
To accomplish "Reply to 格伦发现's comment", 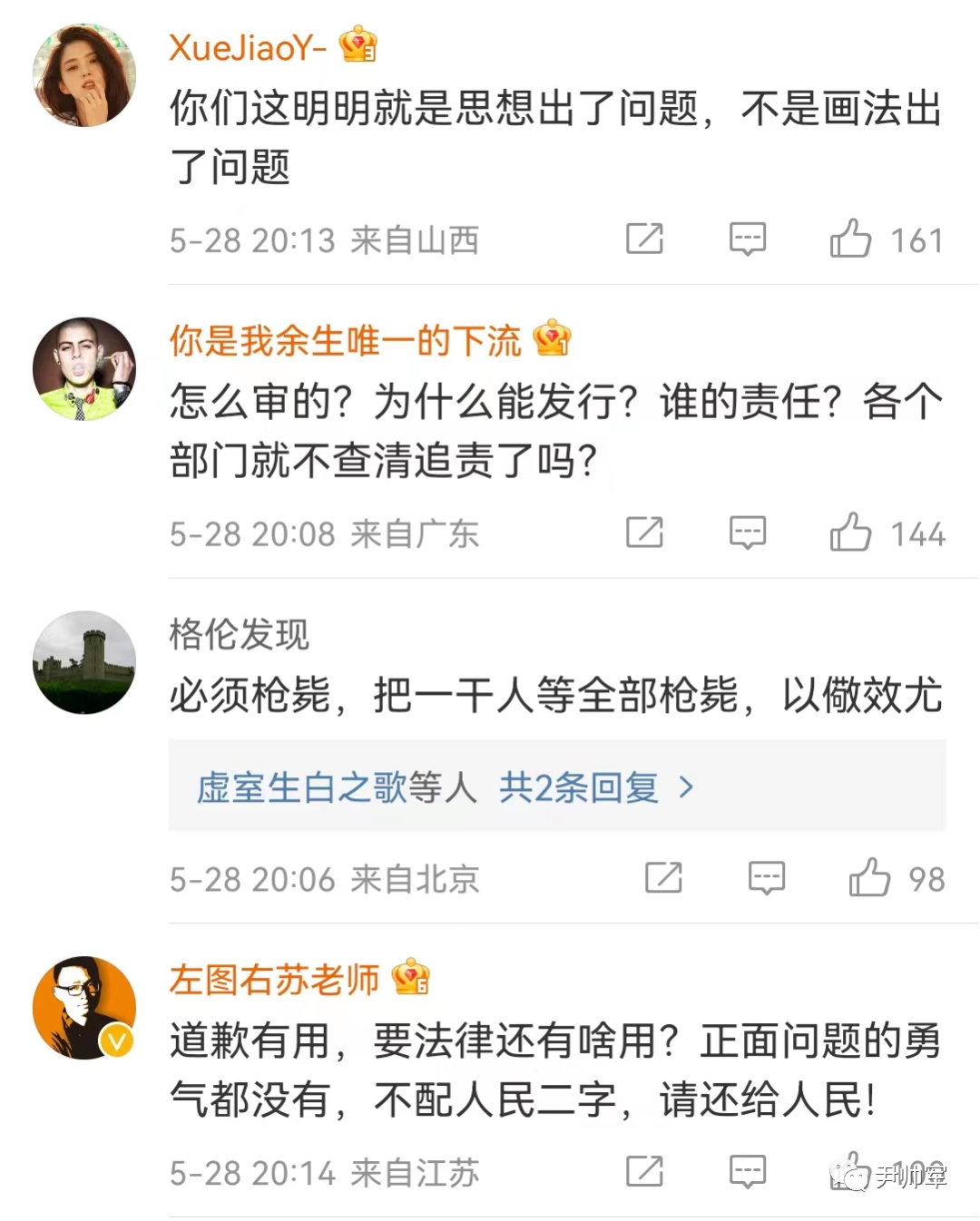I will tap(767, 878).
